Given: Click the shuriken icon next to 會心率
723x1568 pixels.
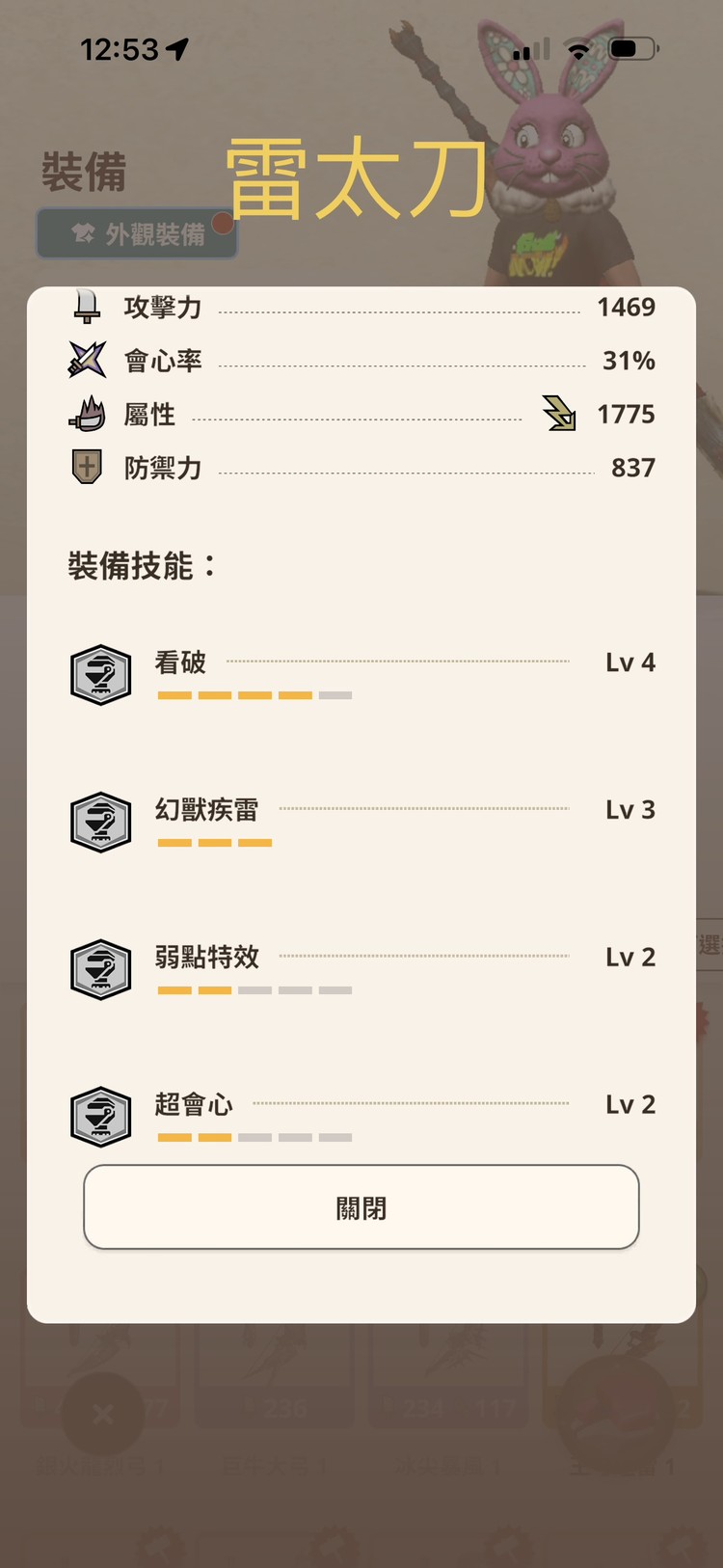Looking at the screenshot, I should point(88,361).
